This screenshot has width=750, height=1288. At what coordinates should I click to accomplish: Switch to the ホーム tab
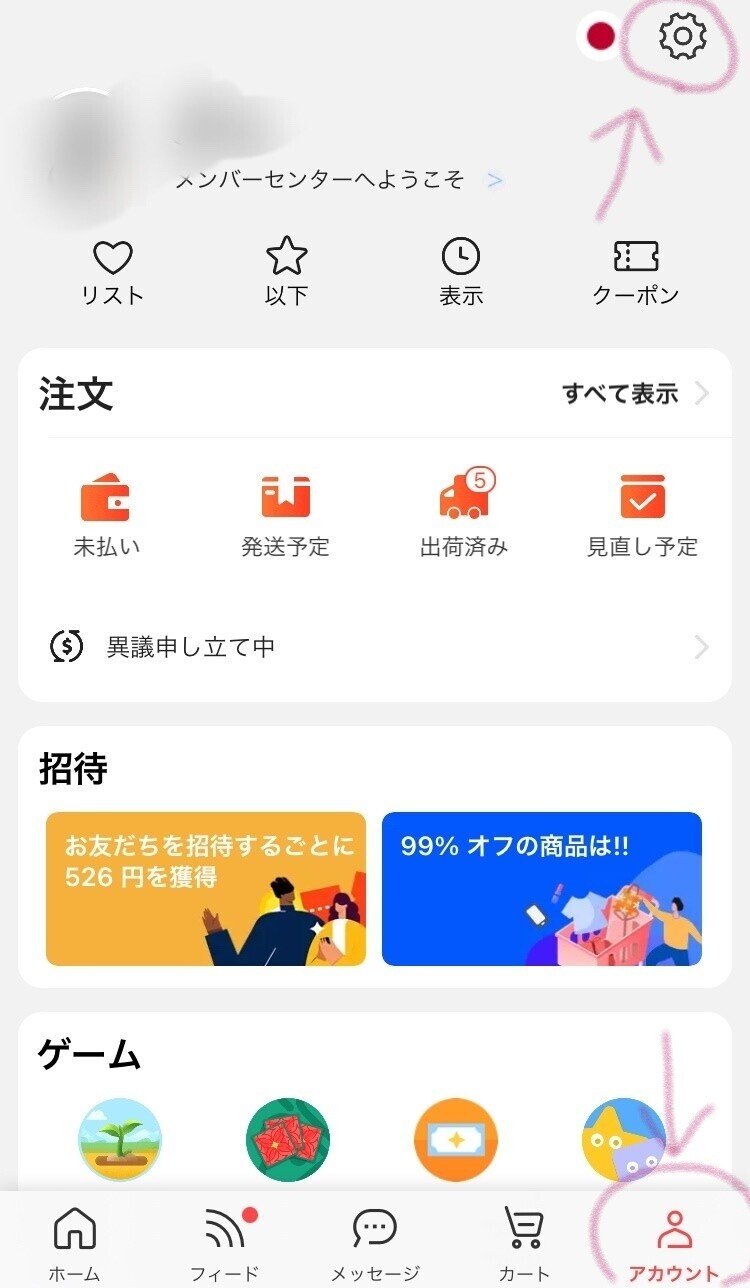tap(74, 1245)
